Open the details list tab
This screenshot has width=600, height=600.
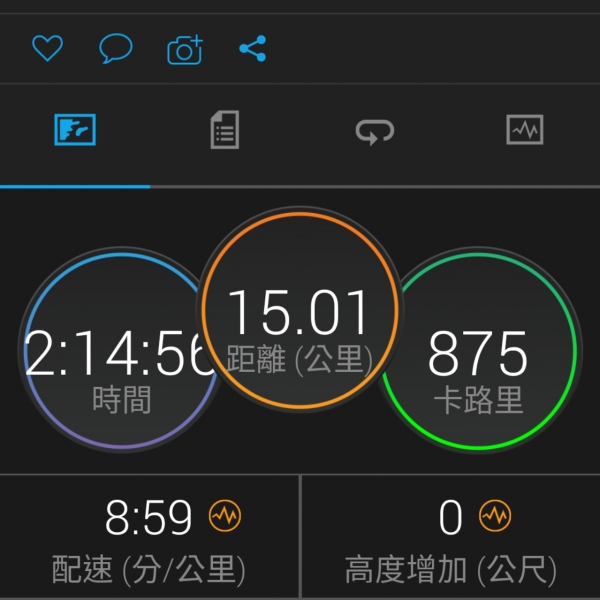(x=225, y=130)
